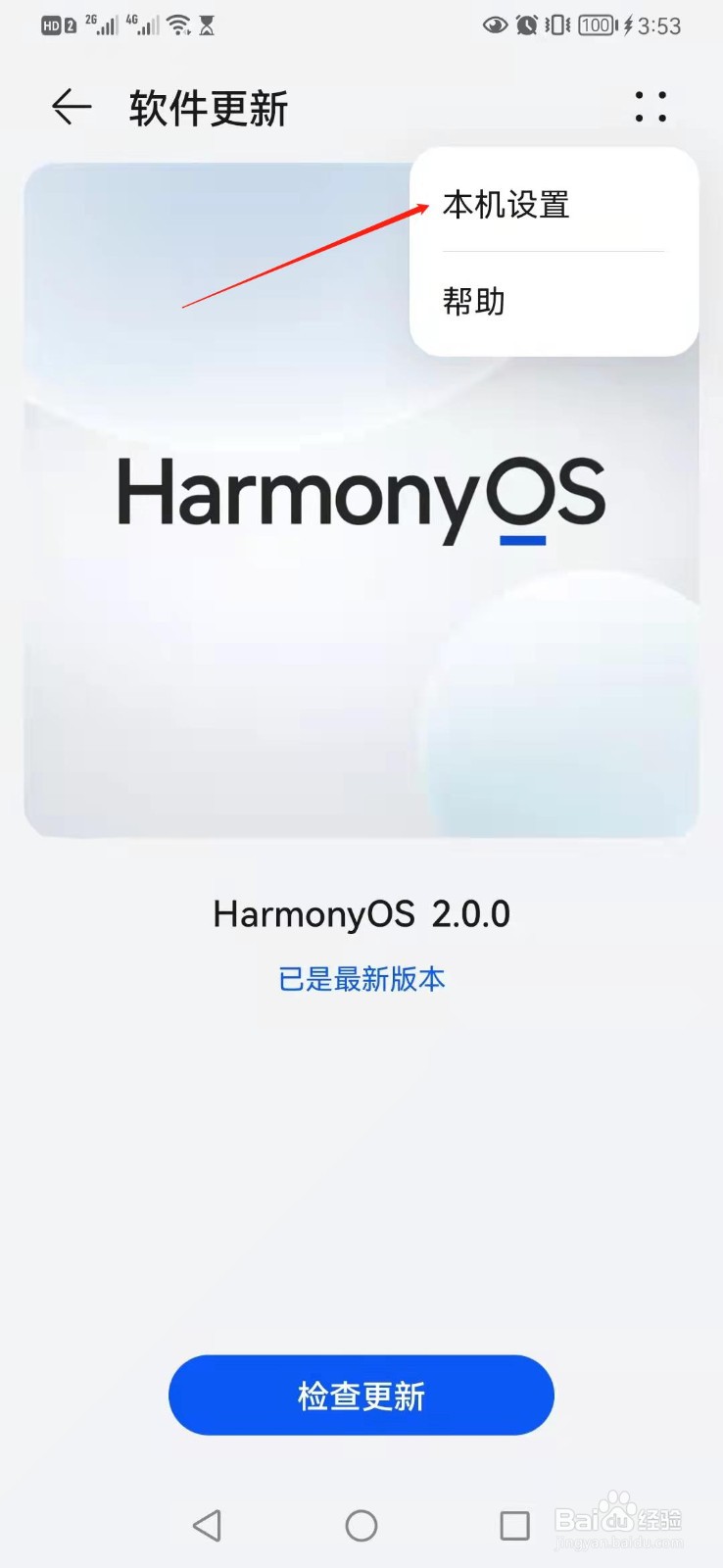723x1568 pixels.
Task: Tap the HarmonyOS 2.0.0 version text
Action: point(361,912)
